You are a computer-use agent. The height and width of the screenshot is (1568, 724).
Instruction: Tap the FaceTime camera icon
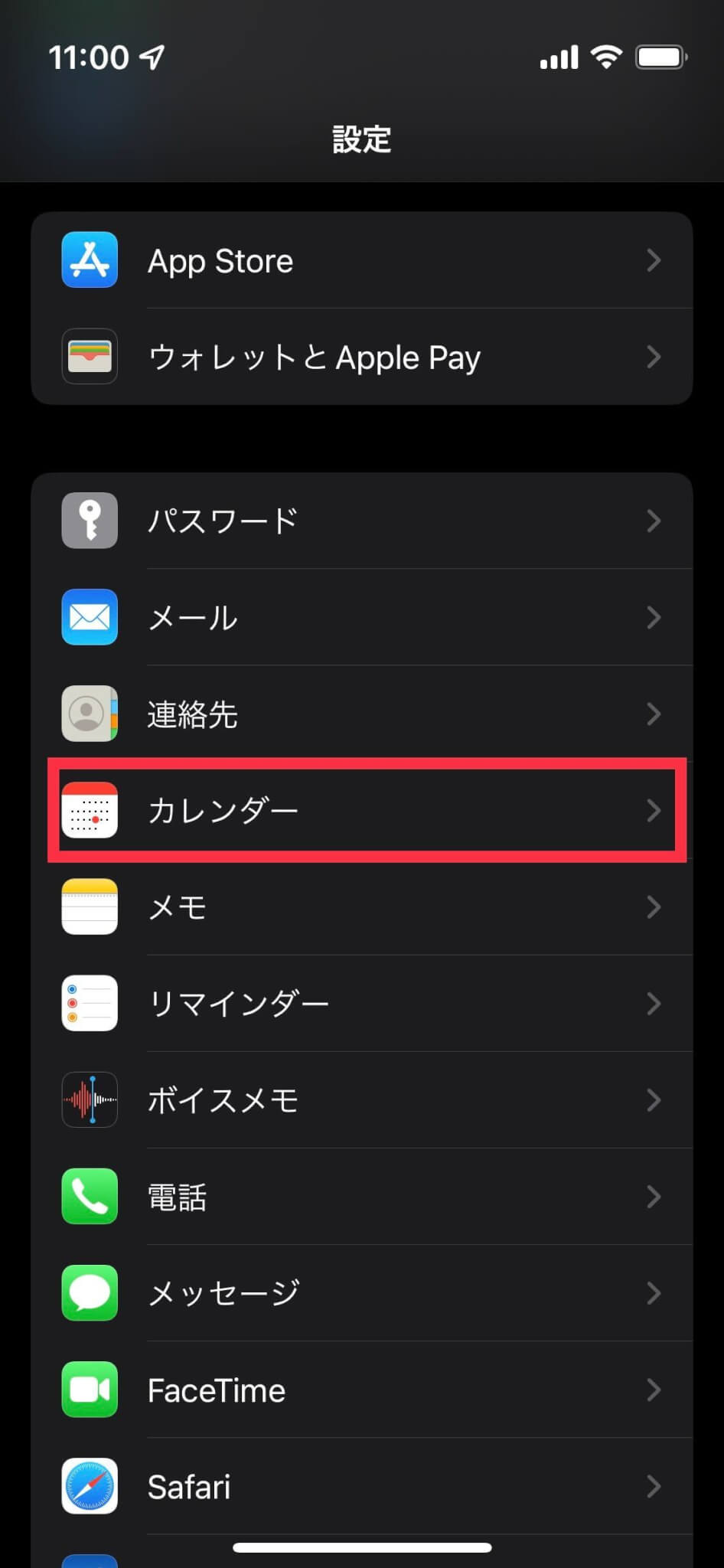click(x=90, y=1390)
